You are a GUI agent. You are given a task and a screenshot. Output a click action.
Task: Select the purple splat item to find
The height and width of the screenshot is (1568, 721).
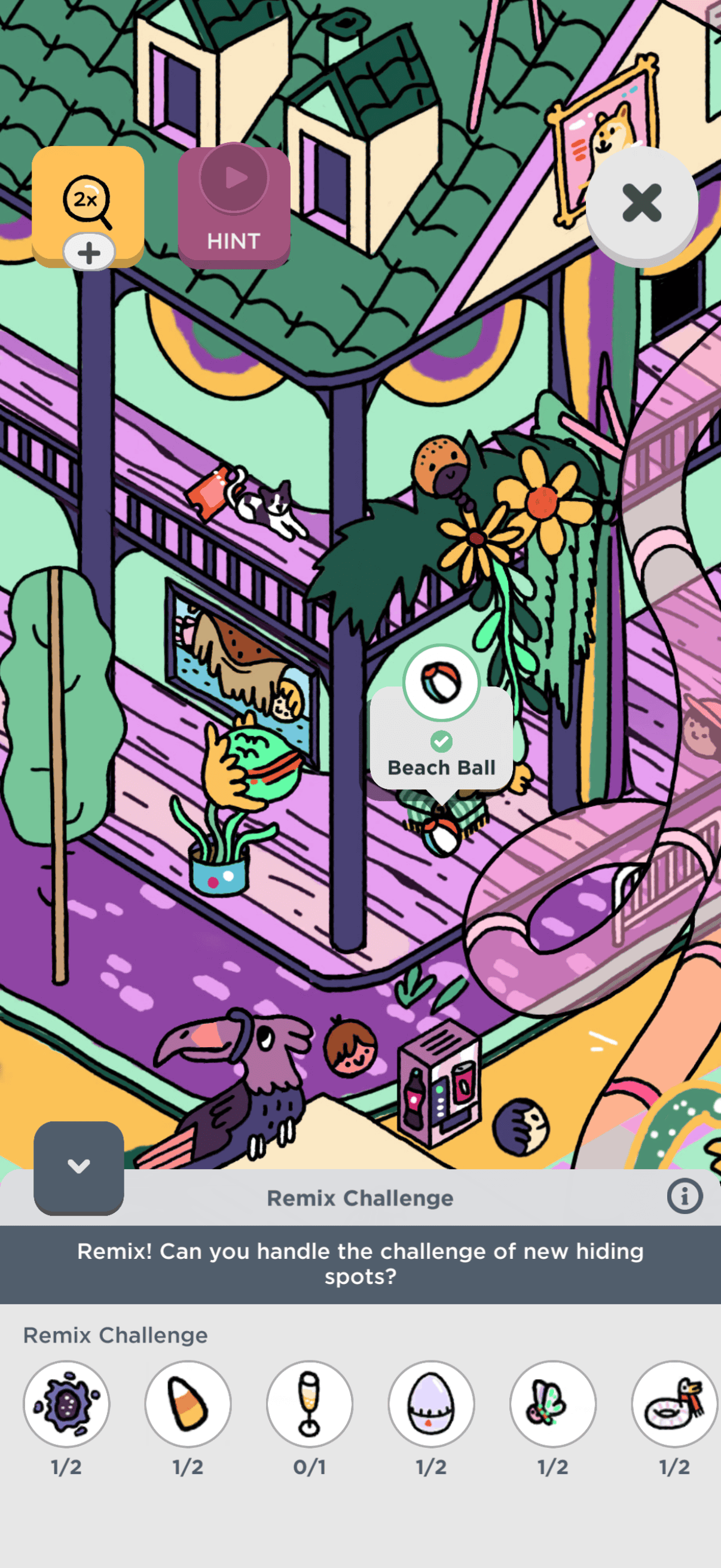coord(66,1404)
